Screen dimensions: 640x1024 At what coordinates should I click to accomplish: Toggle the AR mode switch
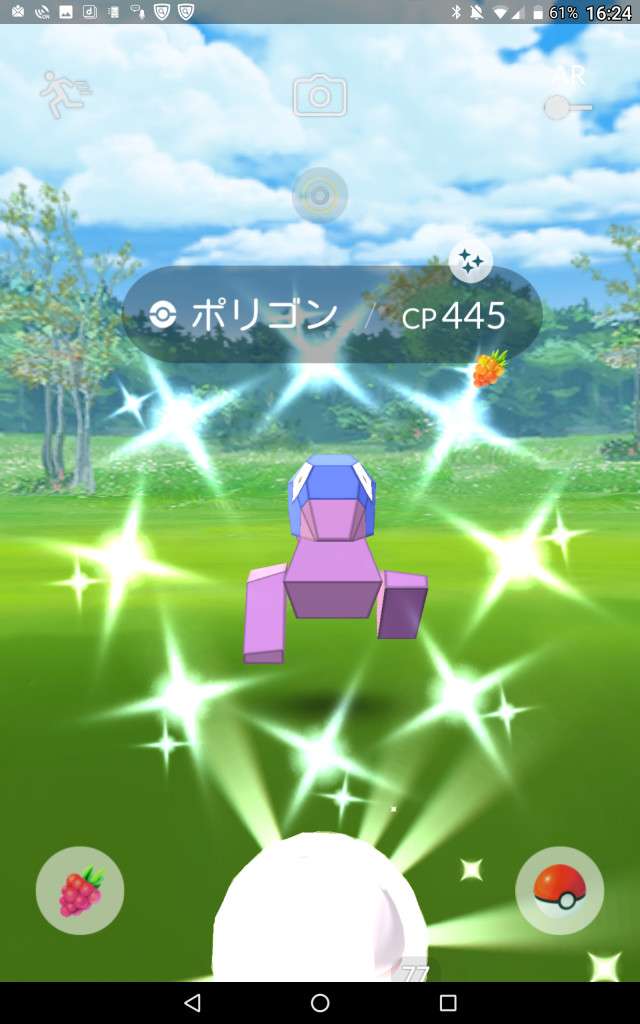pyautogui.click(x=568, y=106)
